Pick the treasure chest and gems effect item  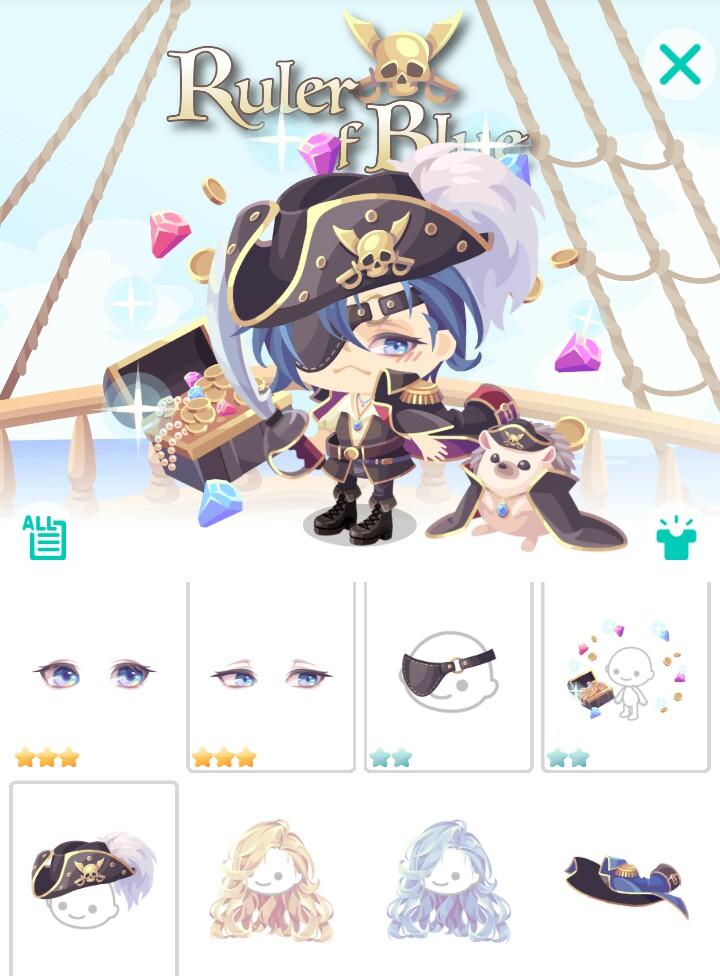point(626,676)
